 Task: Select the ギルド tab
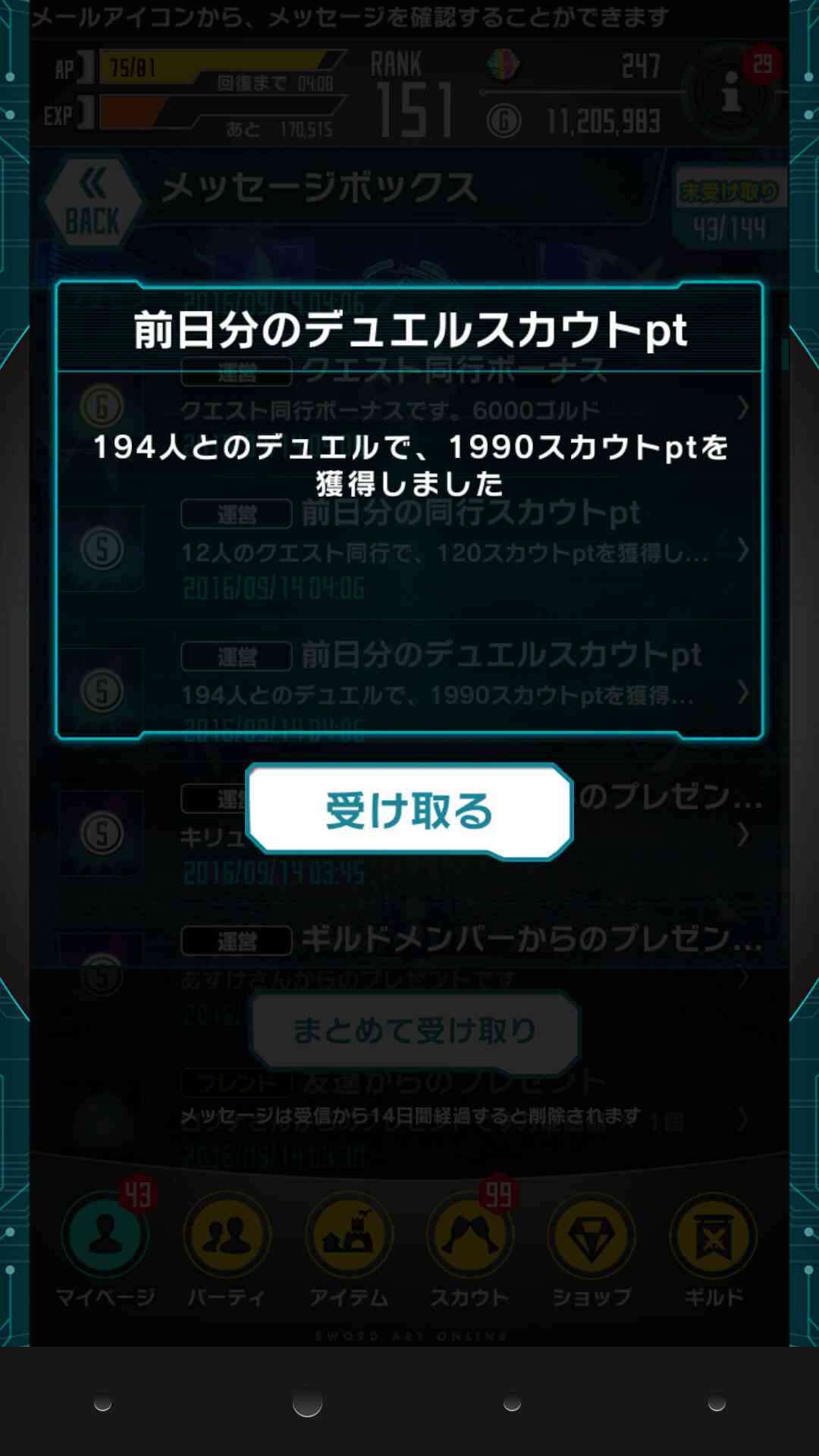[x=714, y=1250]
